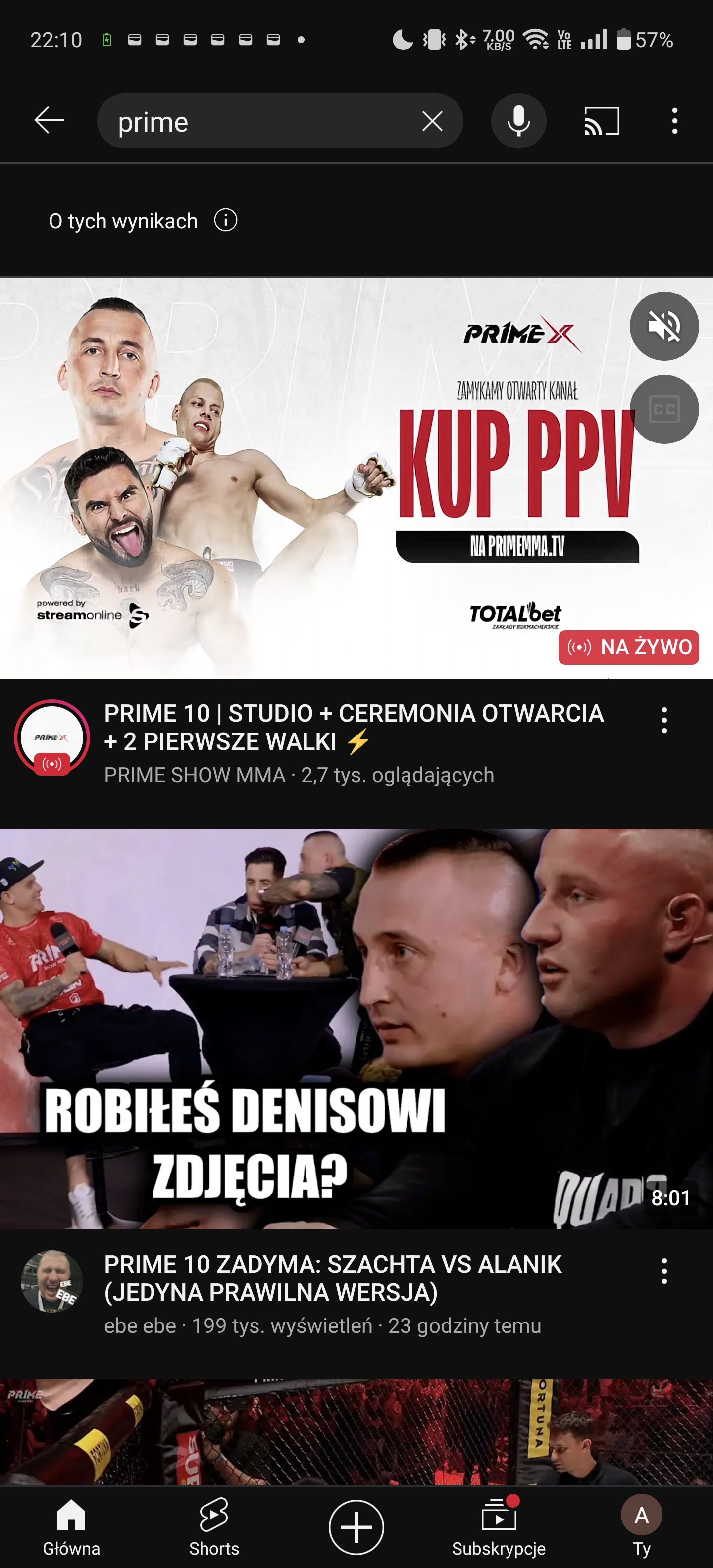
Task: Open the 'O tych wynikach' info
Action: click(x=225, y=220)
